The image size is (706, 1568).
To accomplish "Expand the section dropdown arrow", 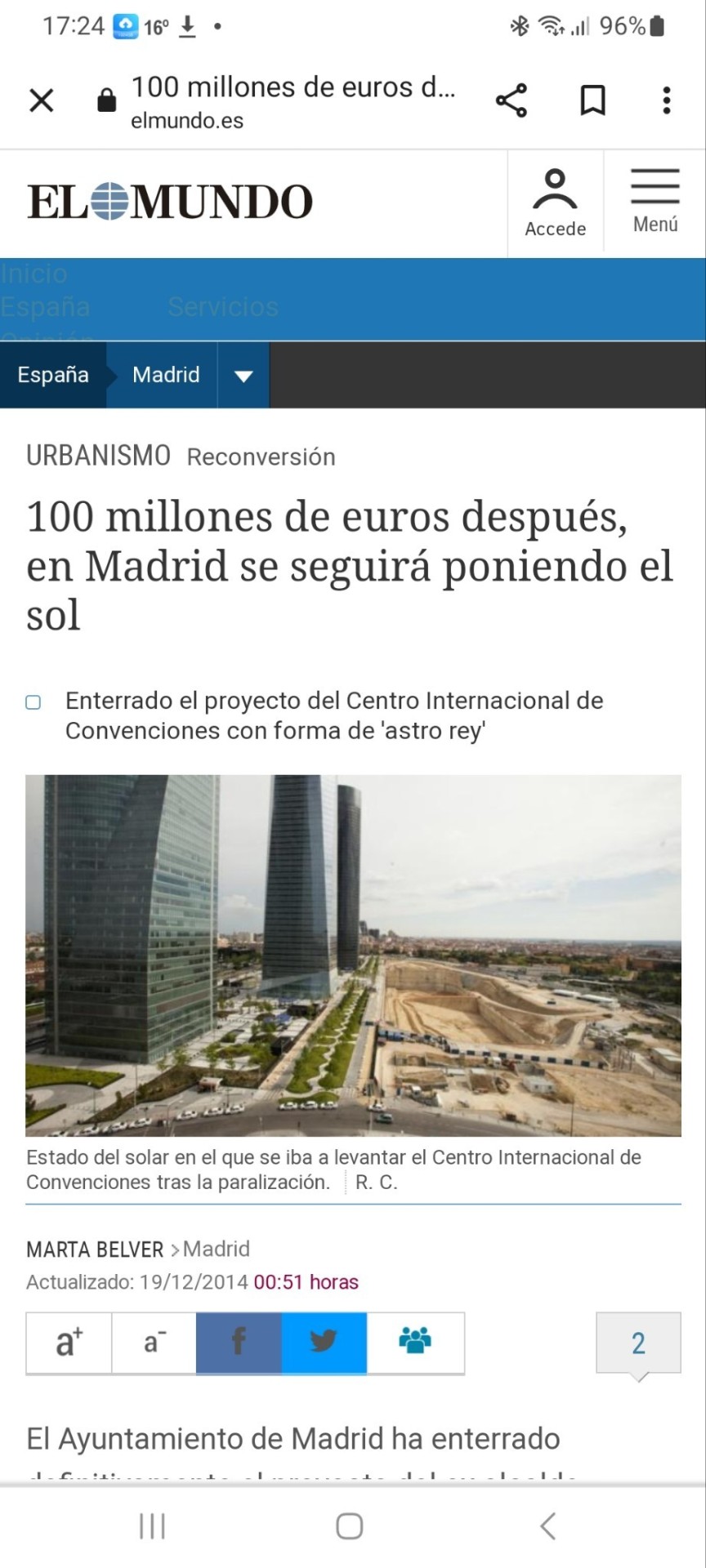I will pos(244,376).
